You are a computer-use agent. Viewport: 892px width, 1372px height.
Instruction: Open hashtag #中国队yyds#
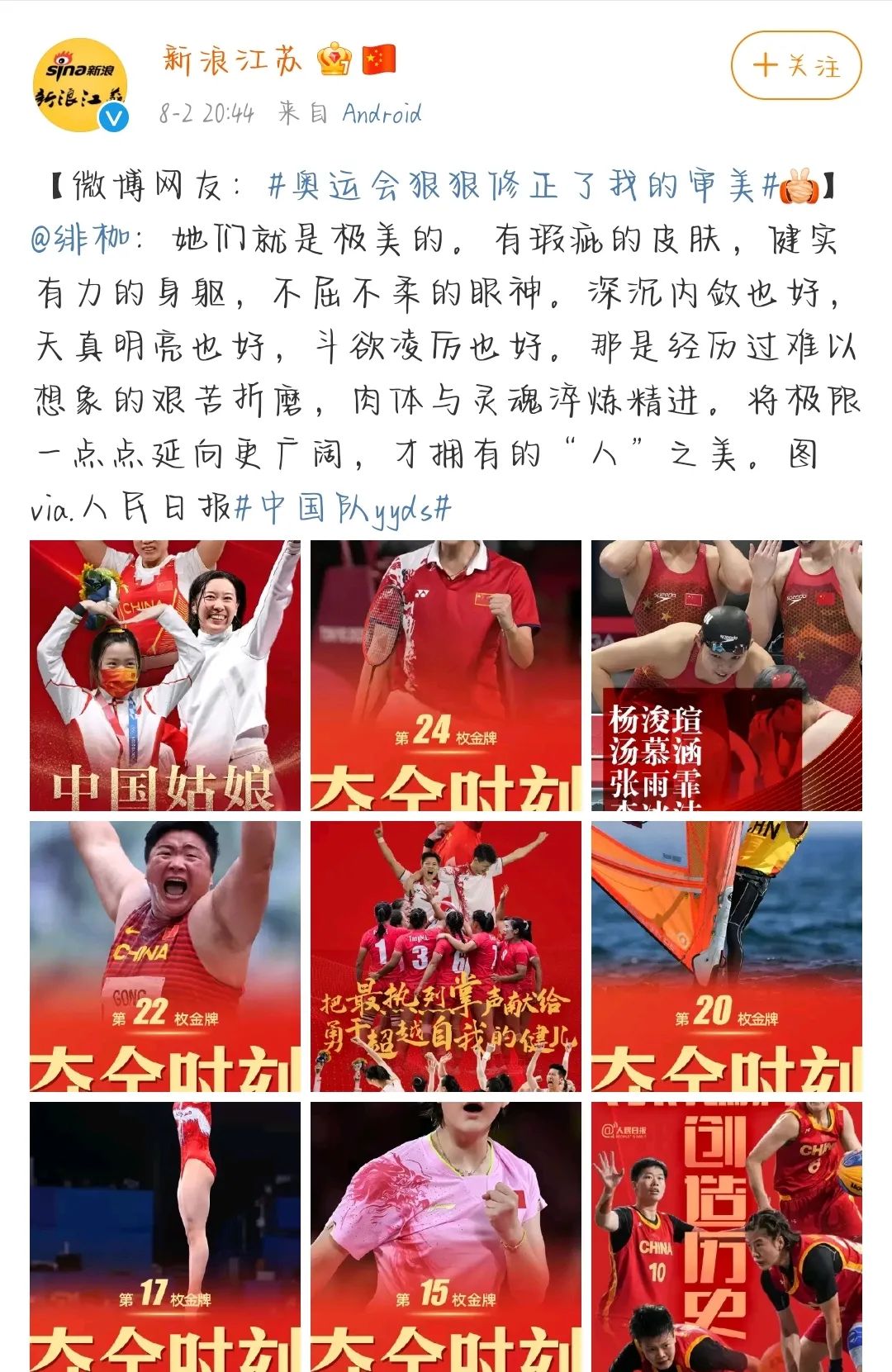tap(344, 508)
